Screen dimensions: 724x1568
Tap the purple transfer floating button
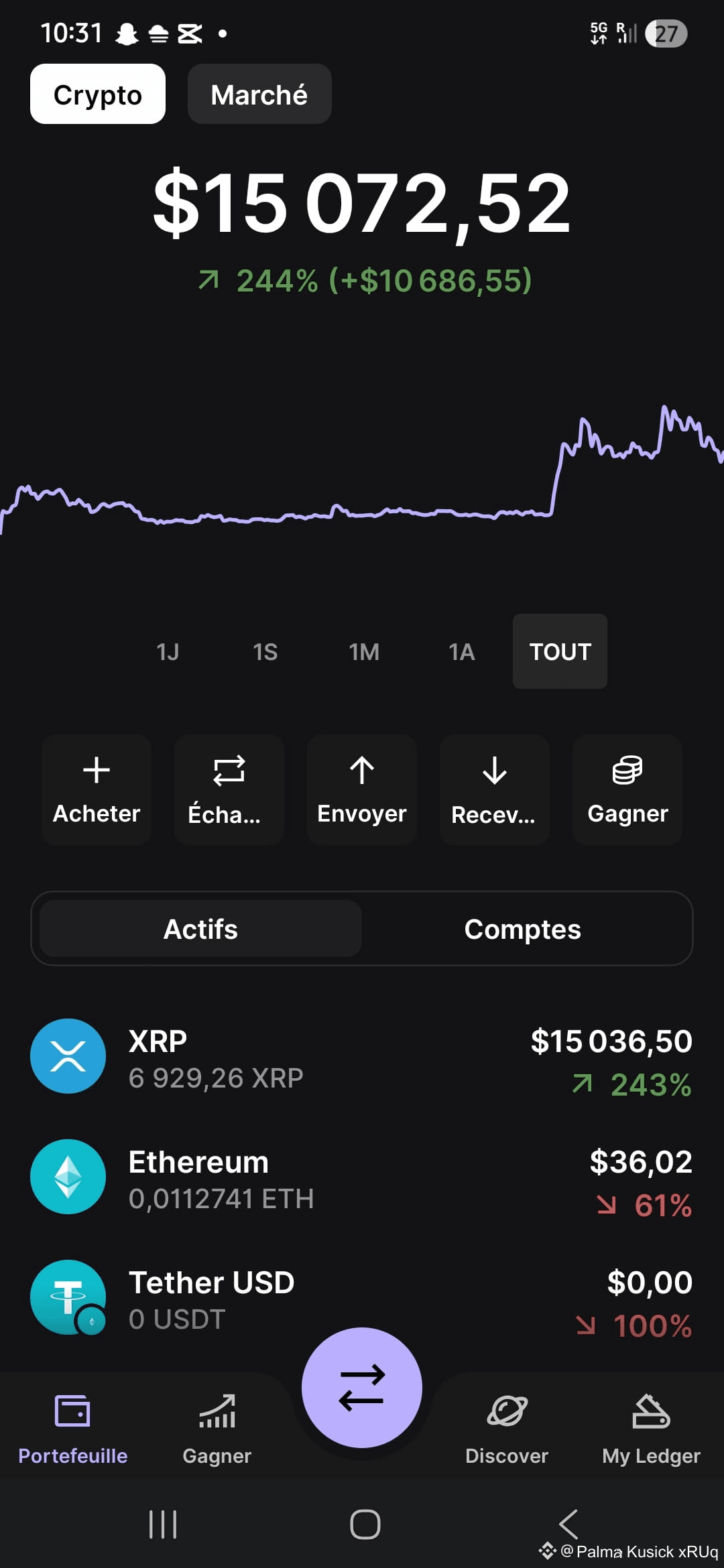362,1387
